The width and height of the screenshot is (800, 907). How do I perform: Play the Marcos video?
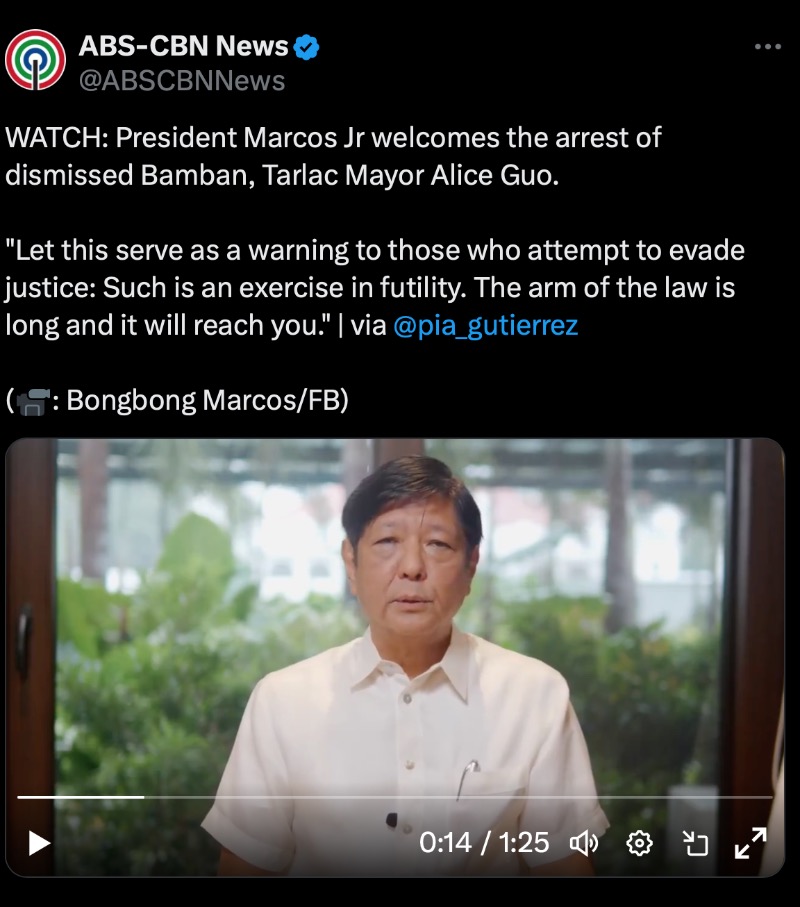point(39,843)
